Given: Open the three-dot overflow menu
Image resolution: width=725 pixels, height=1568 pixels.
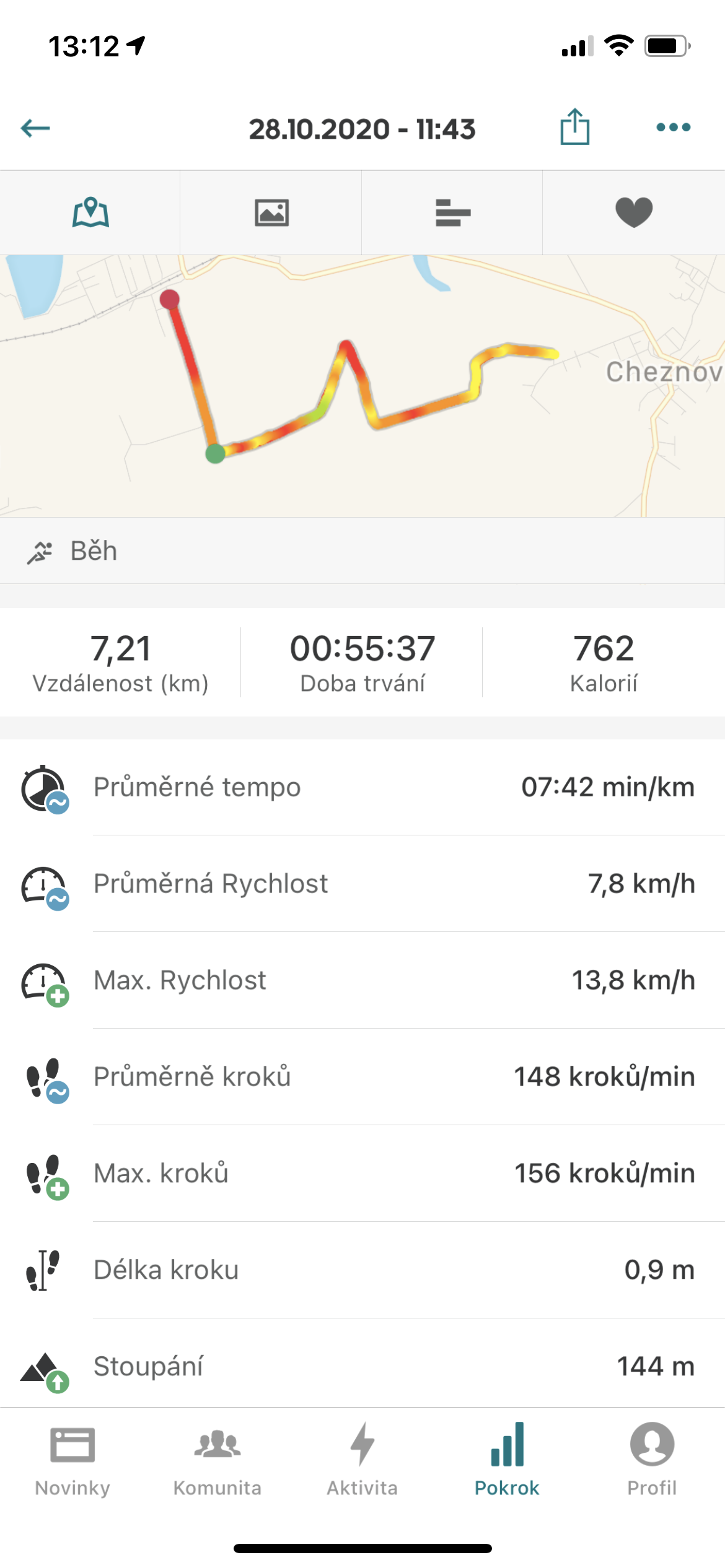Looking at the screenshot, I should [673, 128].
